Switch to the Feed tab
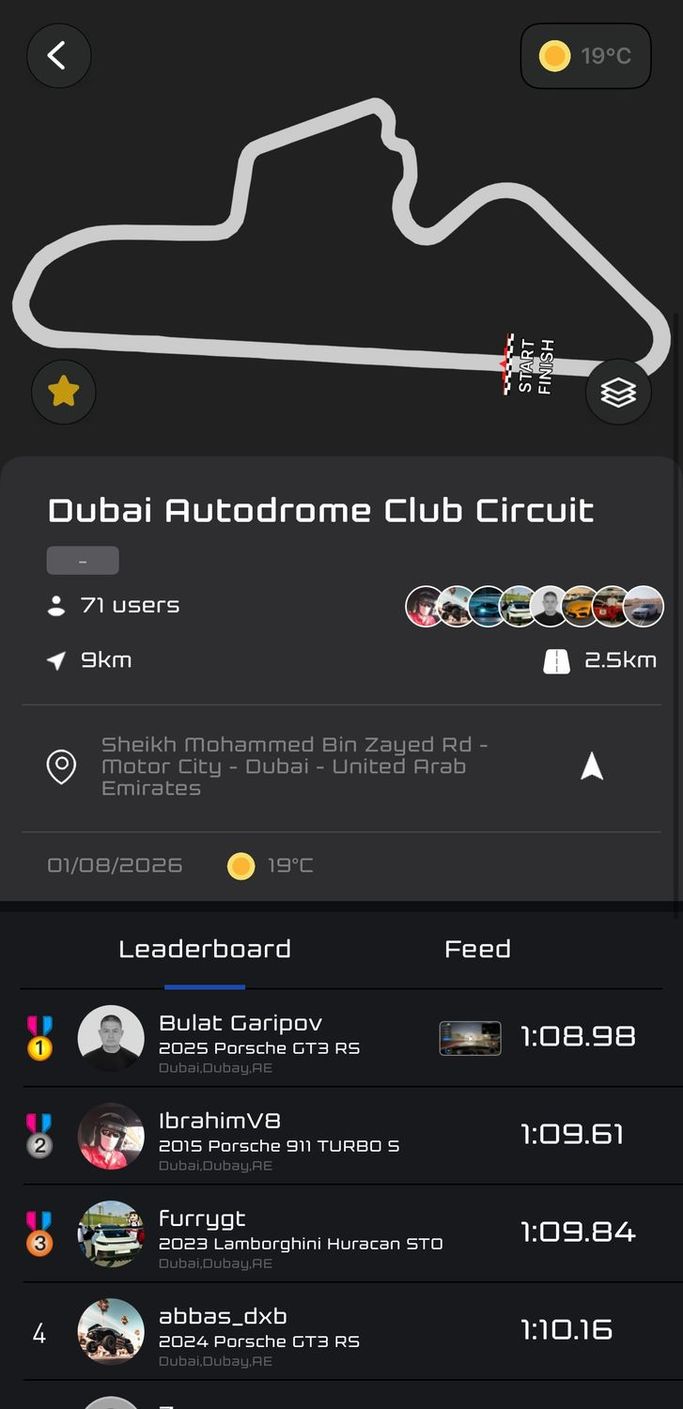 tap(477, 949)
